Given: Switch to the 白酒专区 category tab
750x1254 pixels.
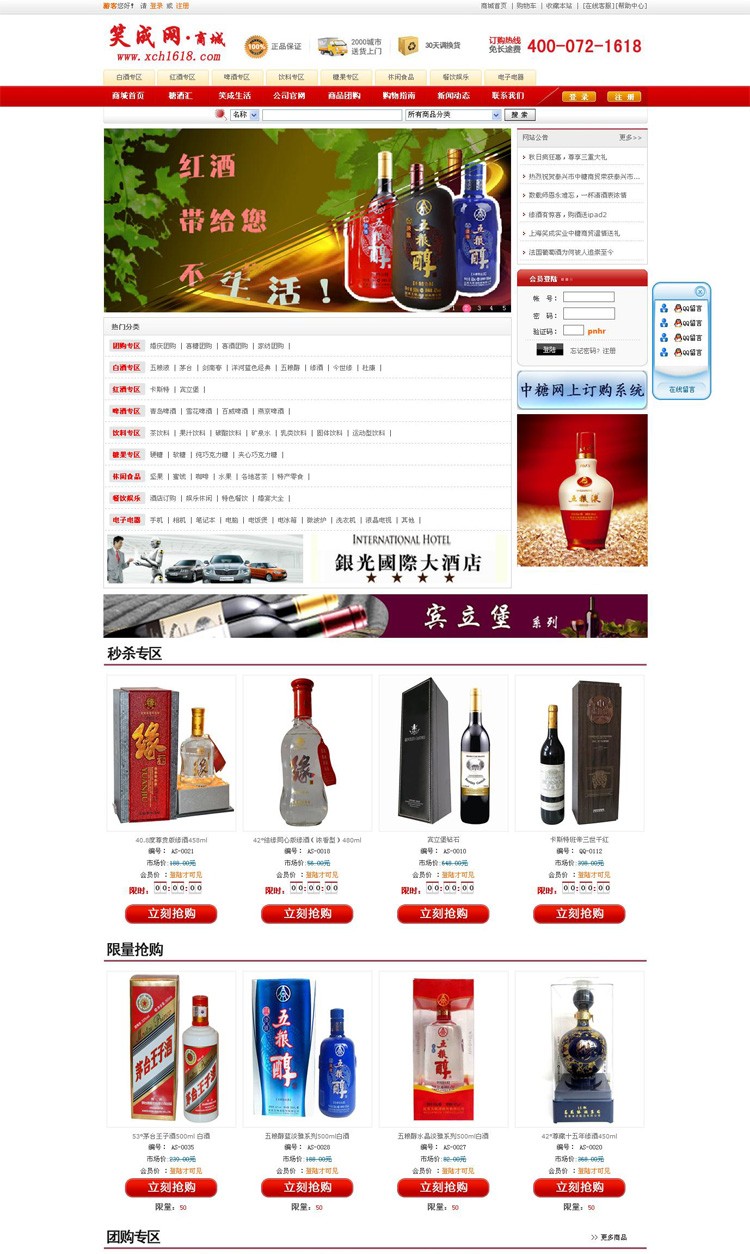Looking at the screenshot, I should click(x=130, y=77).
